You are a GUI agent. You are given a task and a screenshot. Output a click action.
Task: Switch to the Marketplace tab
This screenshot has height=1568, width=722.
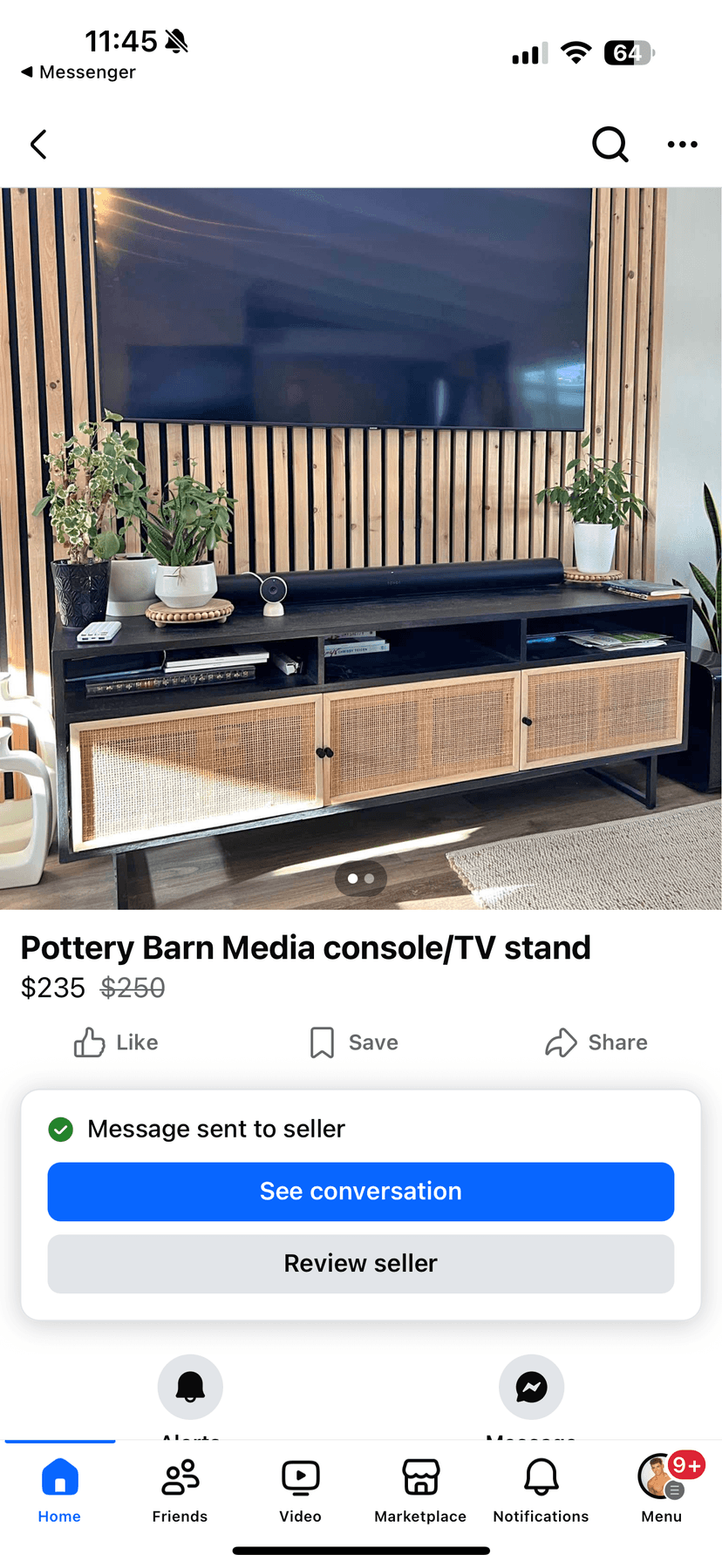click(420, 1490)
